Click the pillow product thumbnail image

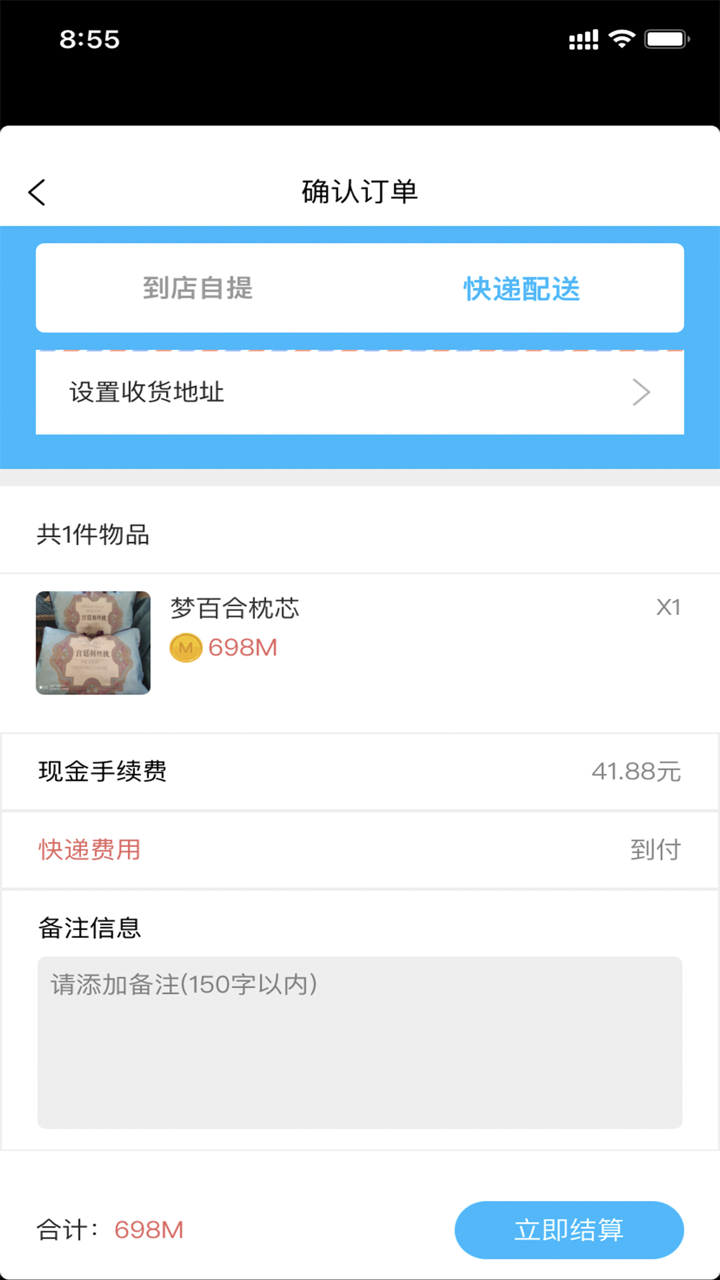[93, 644]
